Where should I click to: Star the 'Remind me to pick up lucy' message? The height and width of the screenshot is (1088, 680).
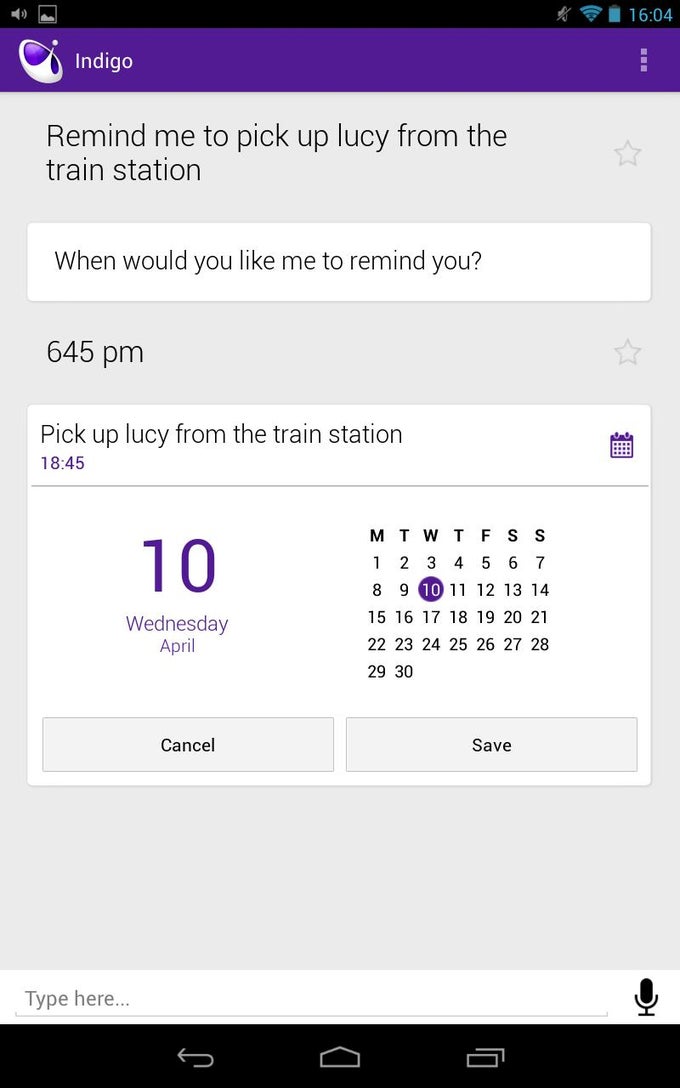[627, 153]
